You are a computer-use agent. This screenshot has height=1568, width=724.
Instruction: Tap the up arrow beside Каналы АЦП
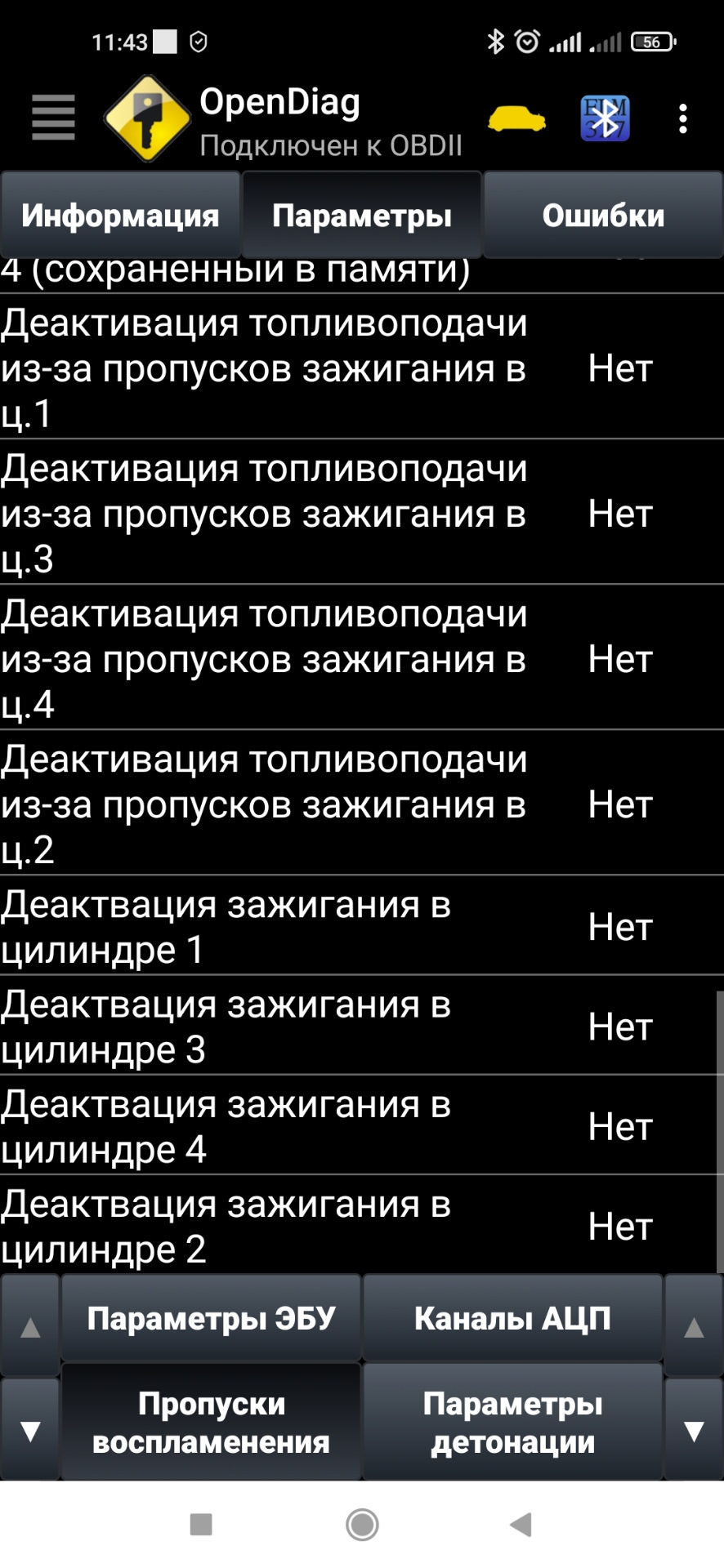point(694,1326)
